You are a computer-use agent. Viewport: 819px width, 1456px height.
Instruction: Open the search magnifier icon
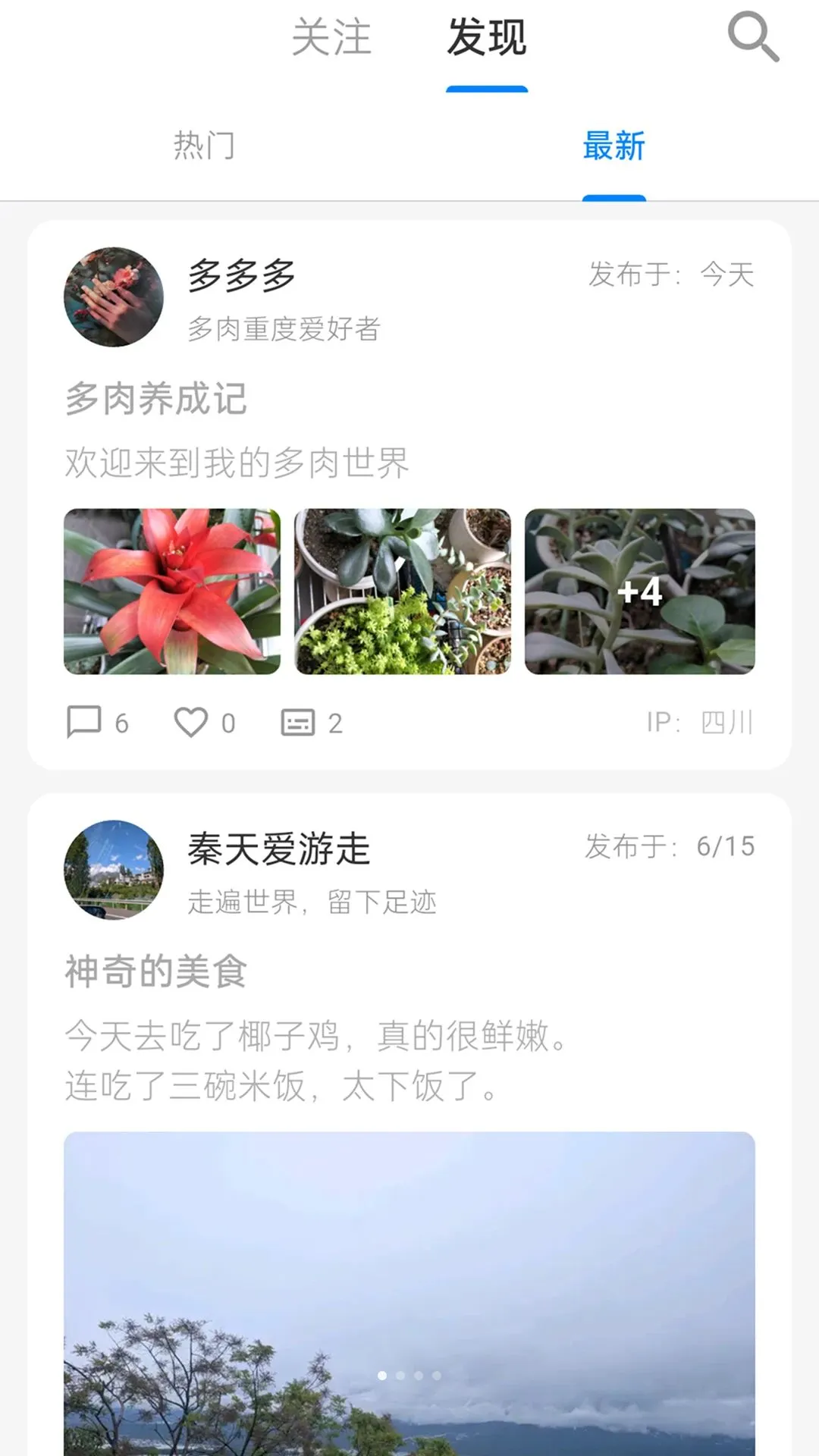pyautogui.click(x=753, y=36)
